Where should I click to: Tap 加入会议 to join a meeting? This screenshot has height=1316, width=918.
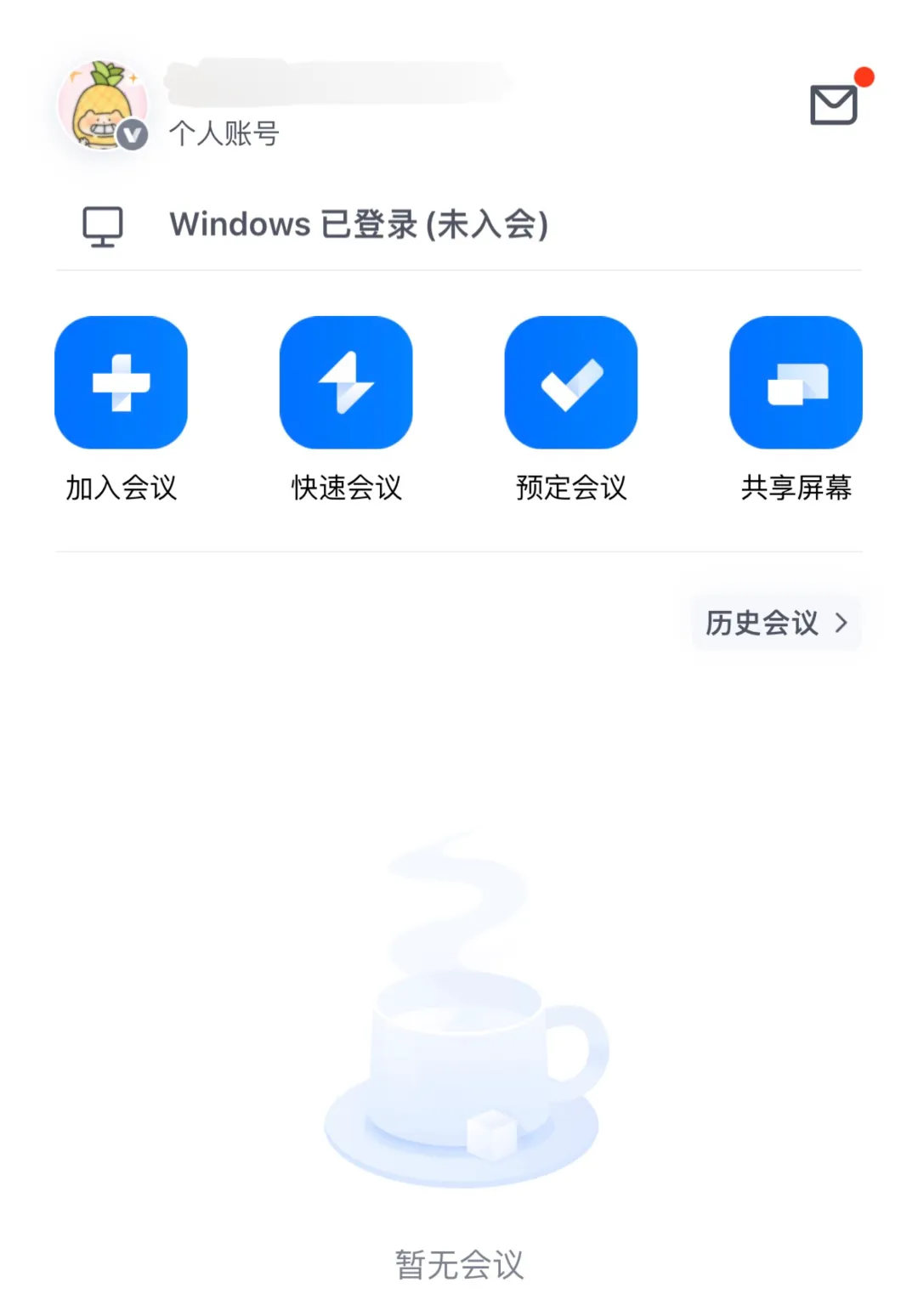122,382
